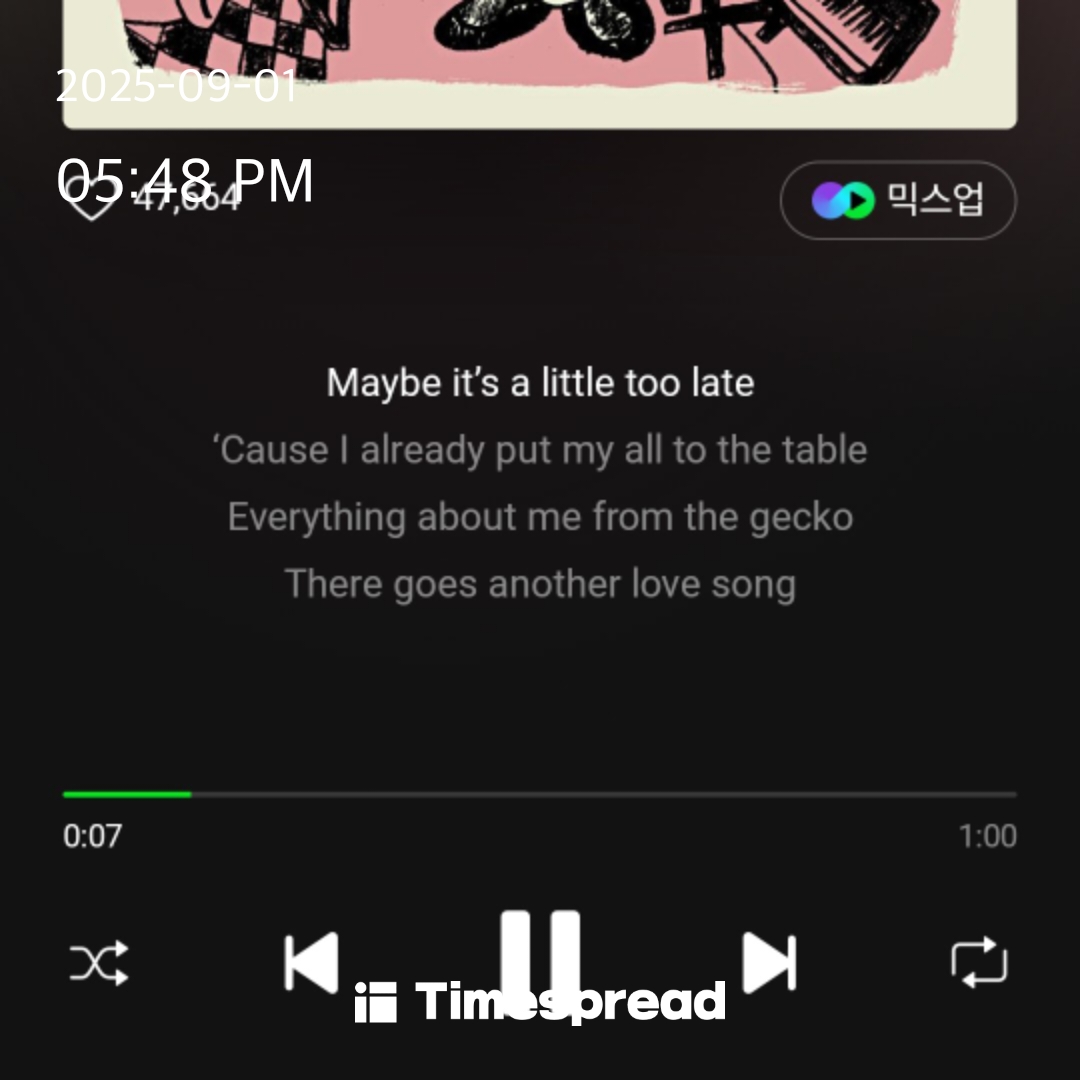
Task: Open the 믹스업 mix-up button
Action: tap(897, 200)
